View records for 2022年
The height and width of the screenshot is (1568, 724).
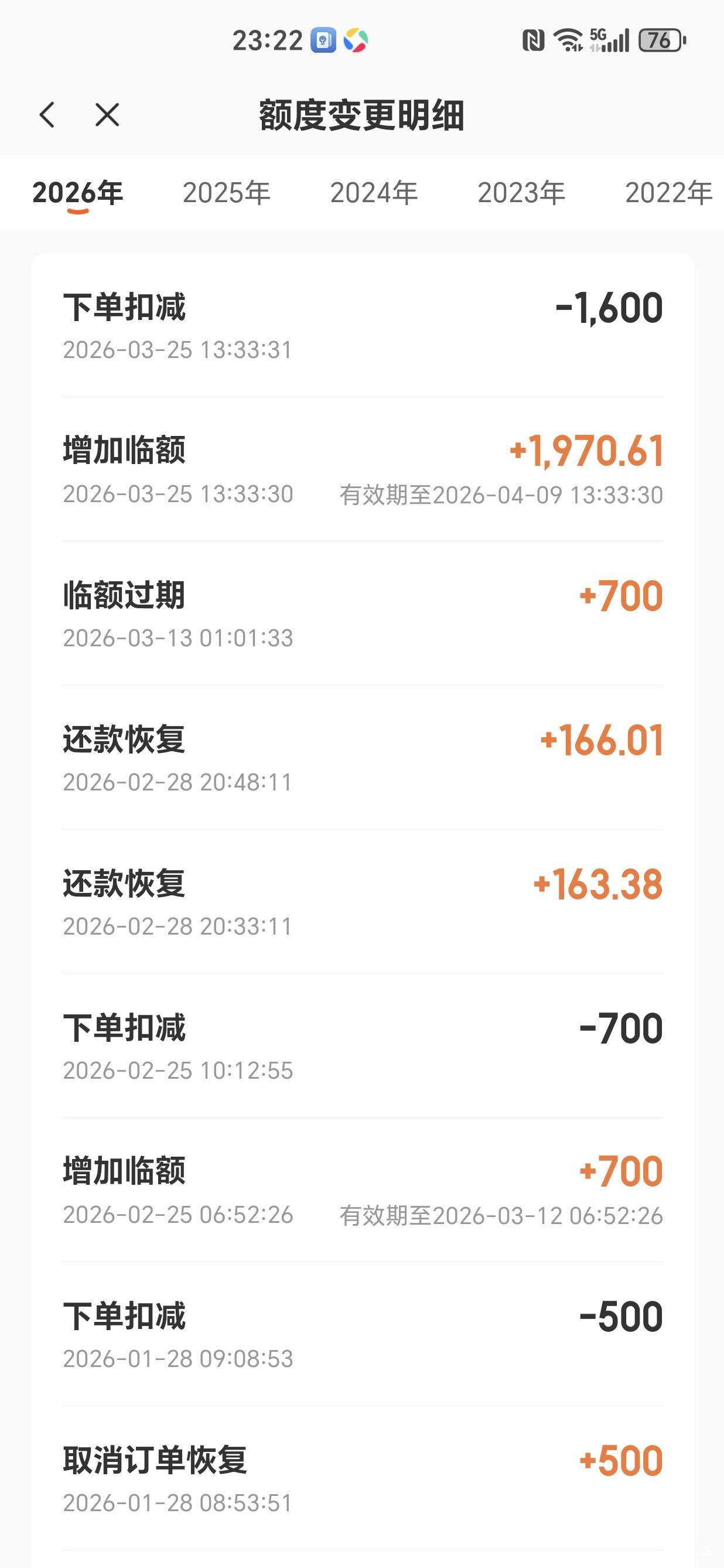668,193
